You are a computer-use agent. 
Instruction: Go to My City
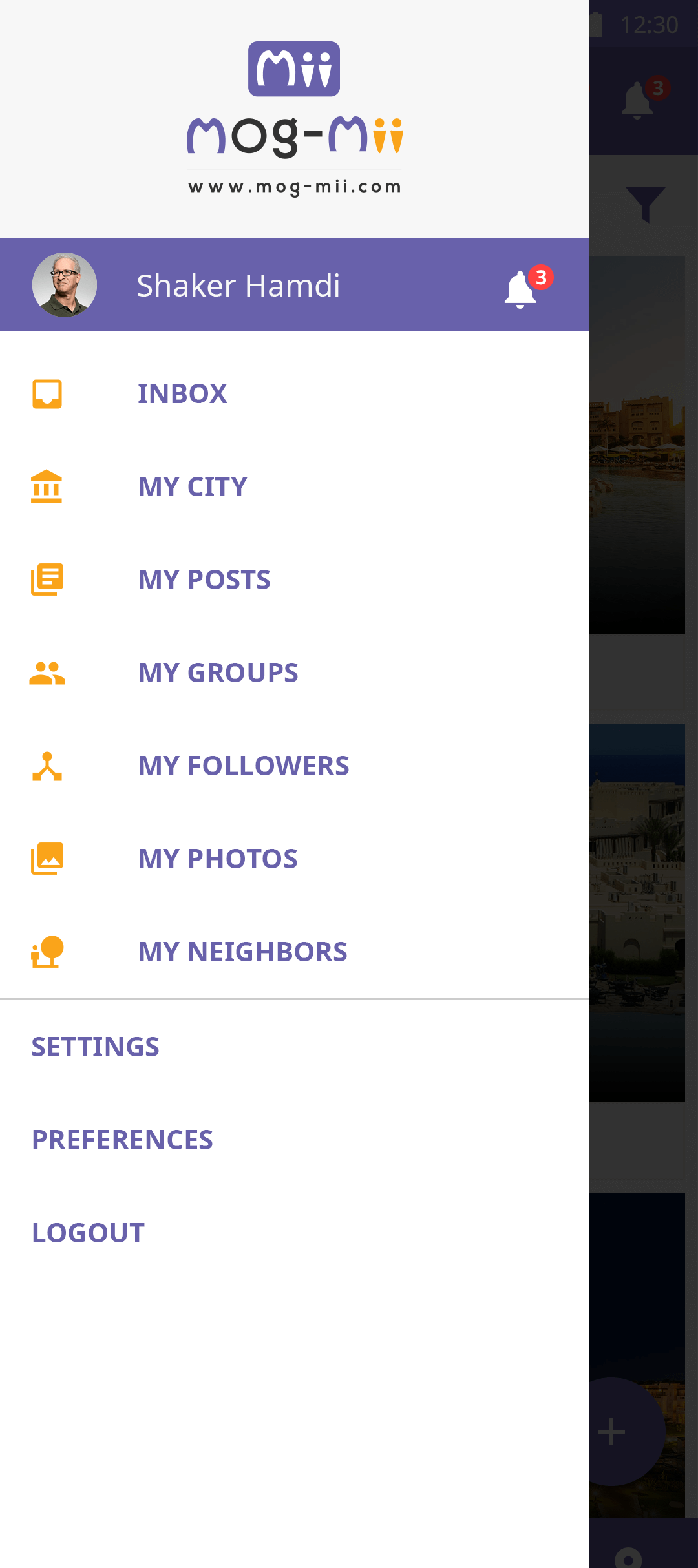[295, 486]
